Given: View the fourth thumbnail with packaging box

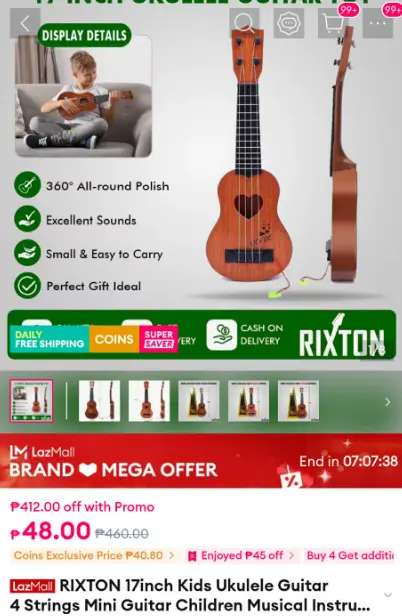Looking at the screenshot, I should tap(198, 401).
